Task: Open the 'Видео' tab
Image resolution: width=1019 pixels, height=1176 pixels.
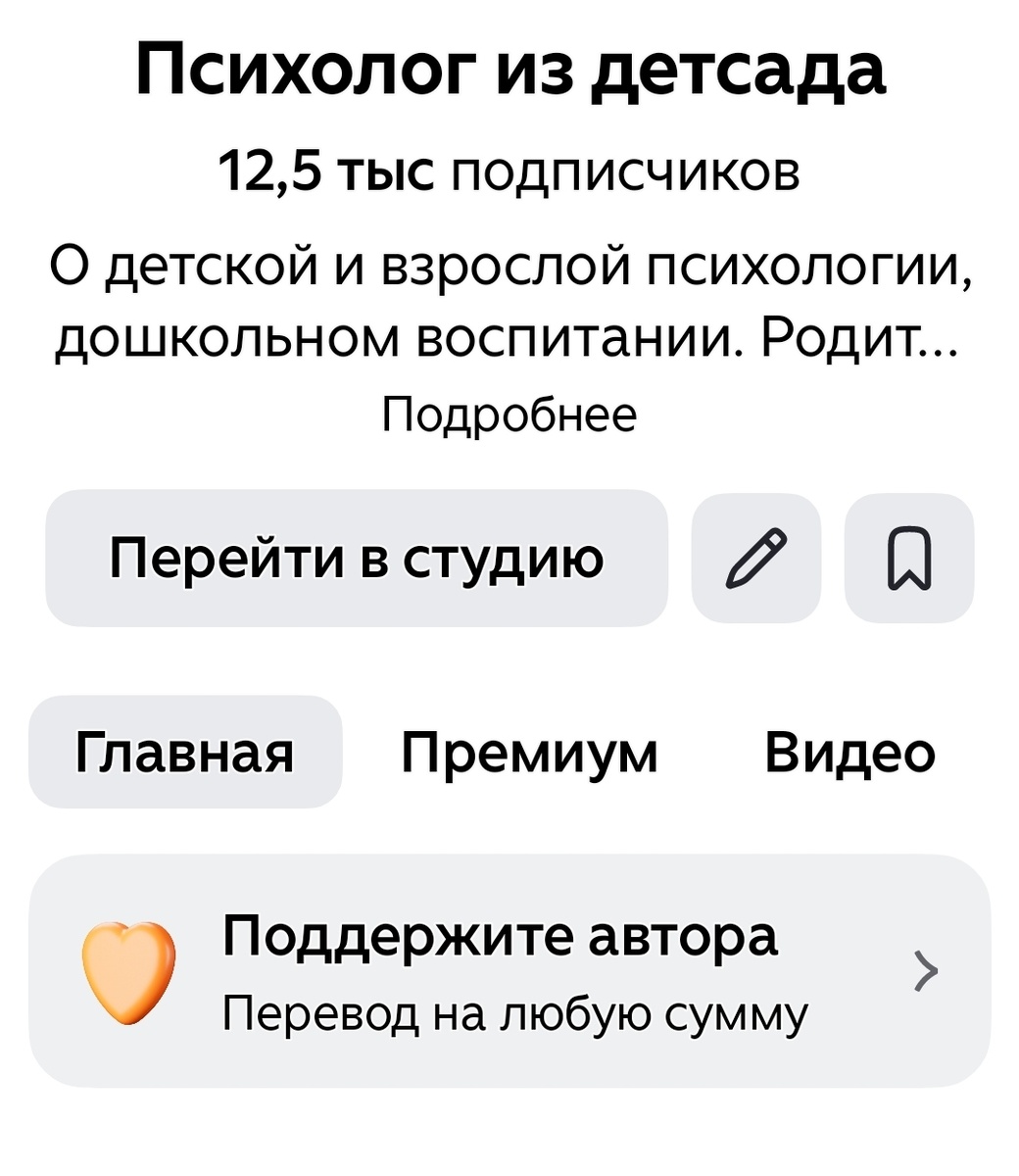Action: (850, 753)
